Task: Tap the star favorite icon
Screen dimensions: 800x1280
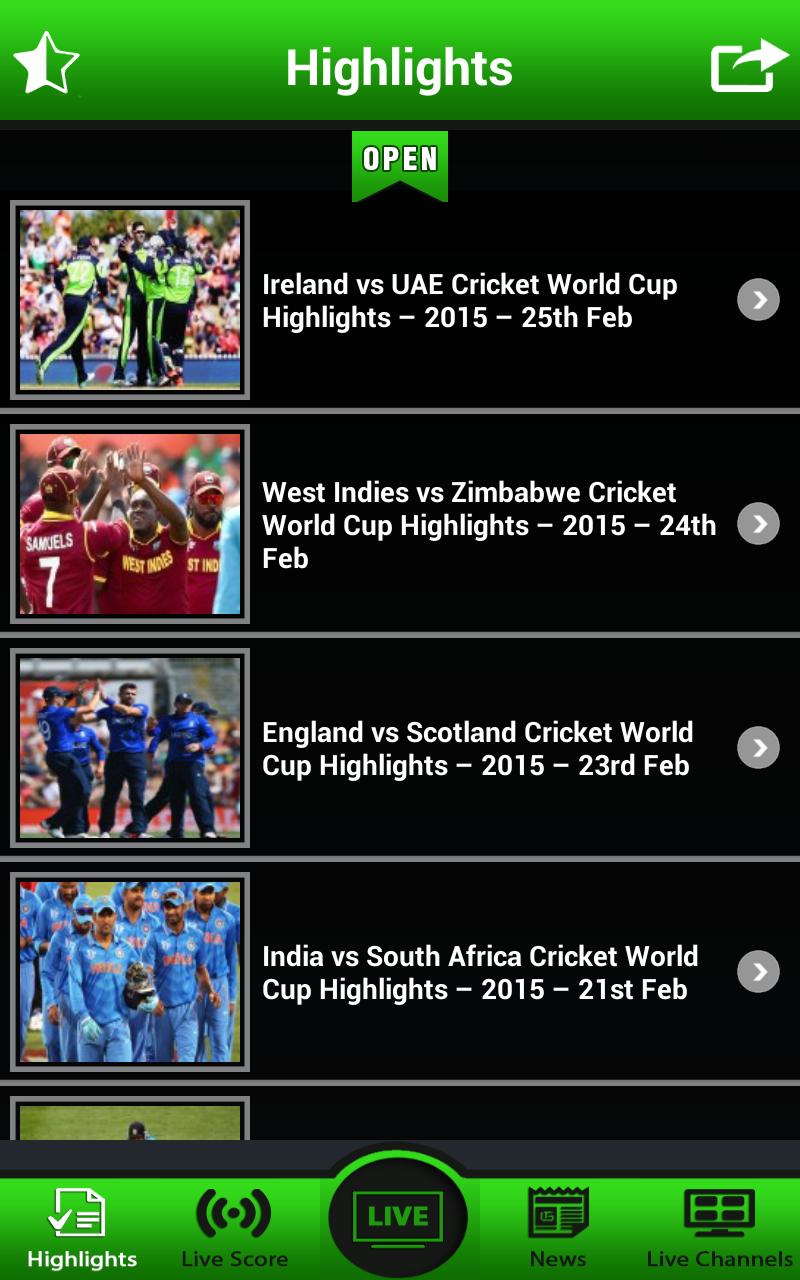Action: [x=46, y=64]
